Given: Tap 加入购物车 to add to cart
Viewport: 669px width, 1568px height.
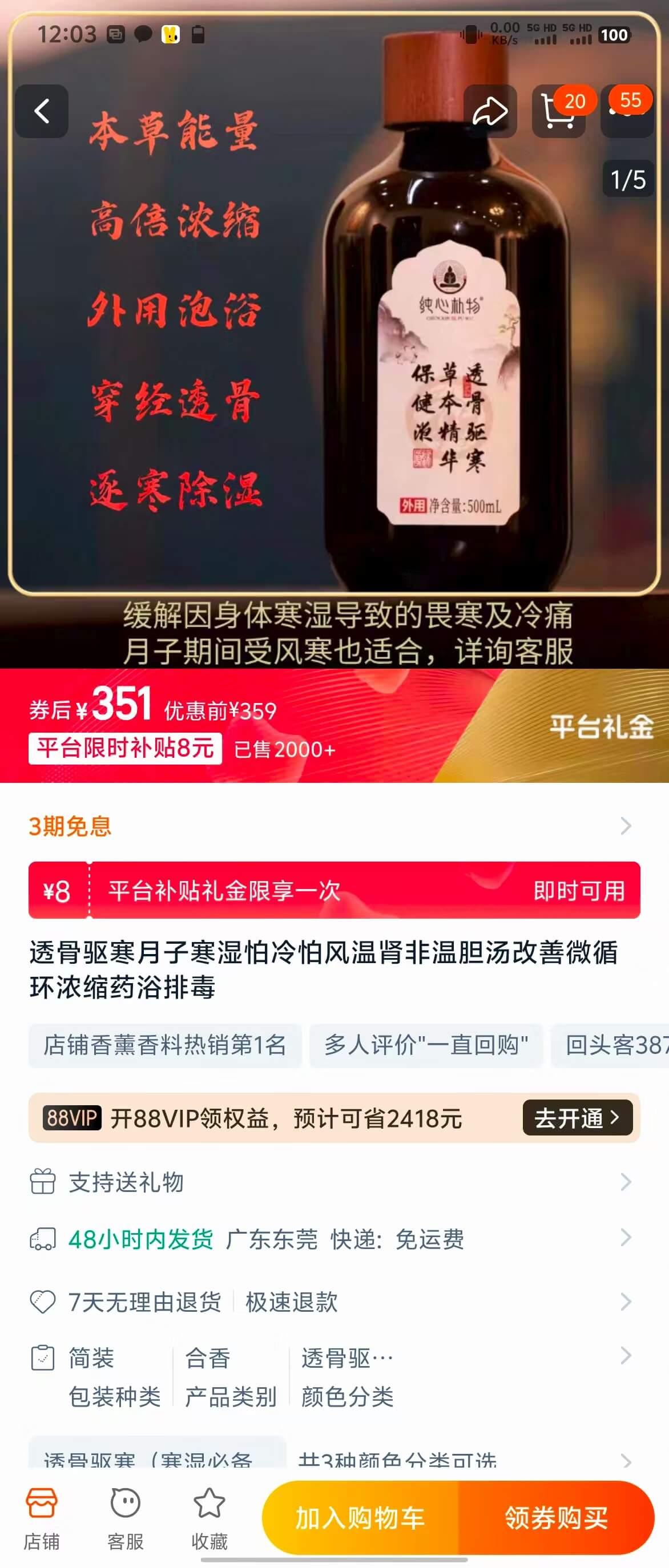Looking at the screenshot, I should (360, 1517).
